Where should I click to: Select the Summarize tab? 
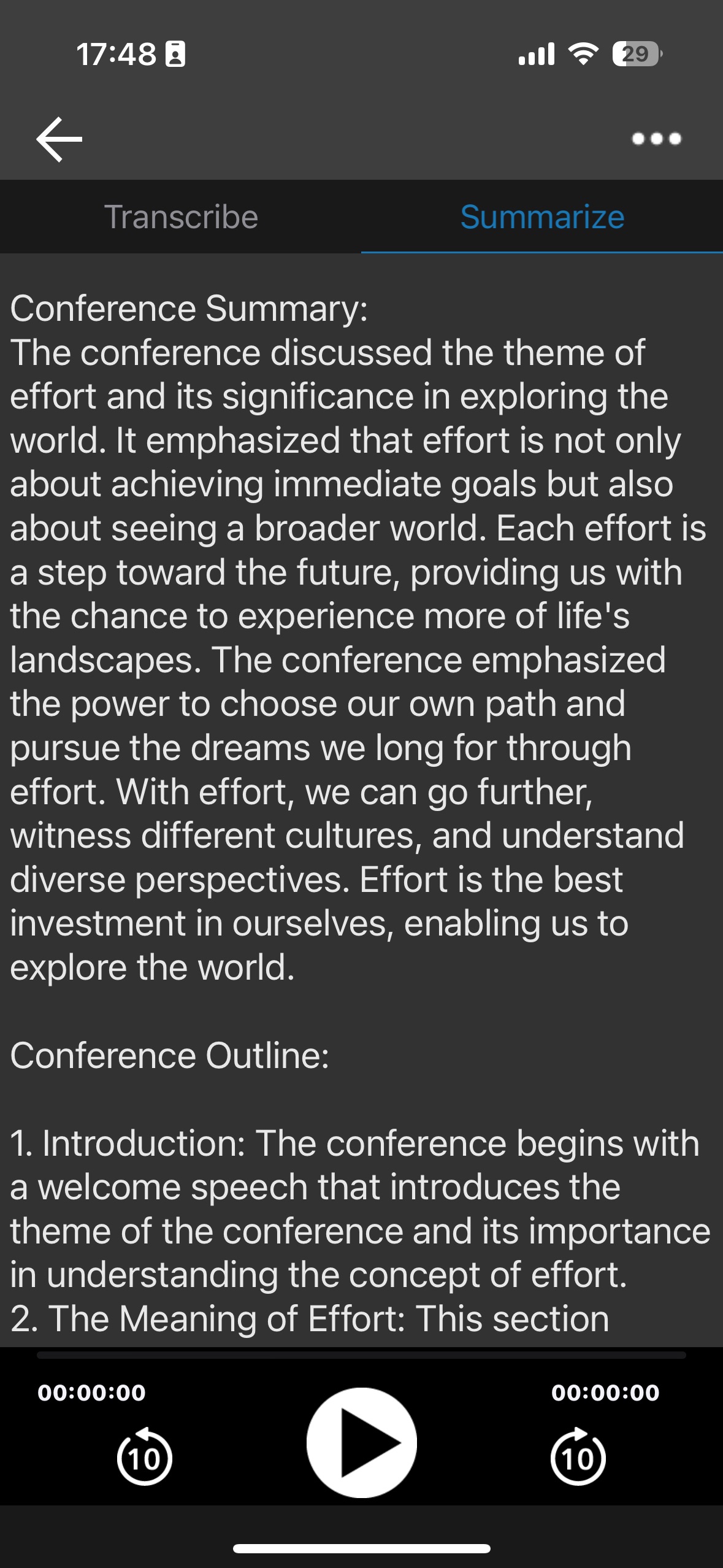(x=542, y=217)
